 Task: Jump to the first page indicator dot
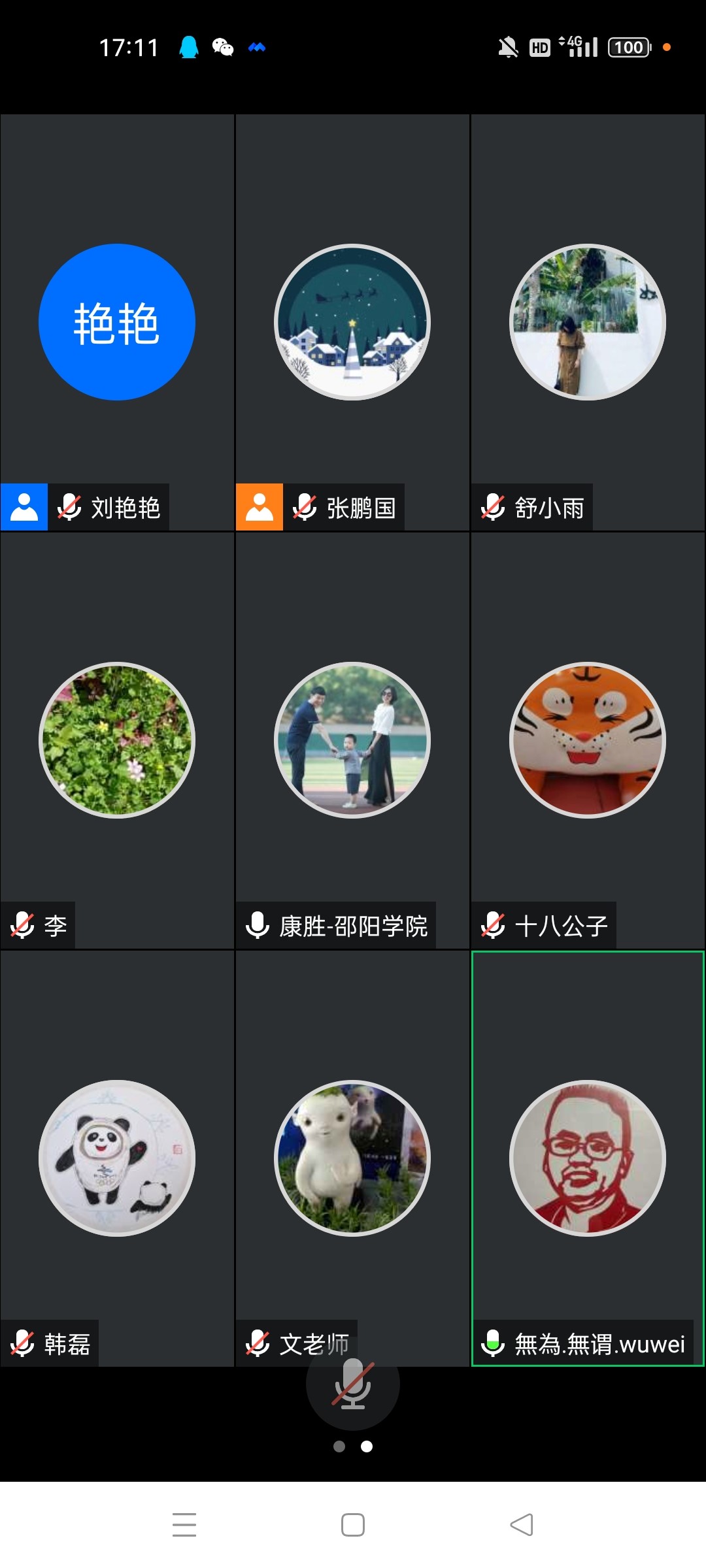pyautogui.click(x=339, y=1446)
